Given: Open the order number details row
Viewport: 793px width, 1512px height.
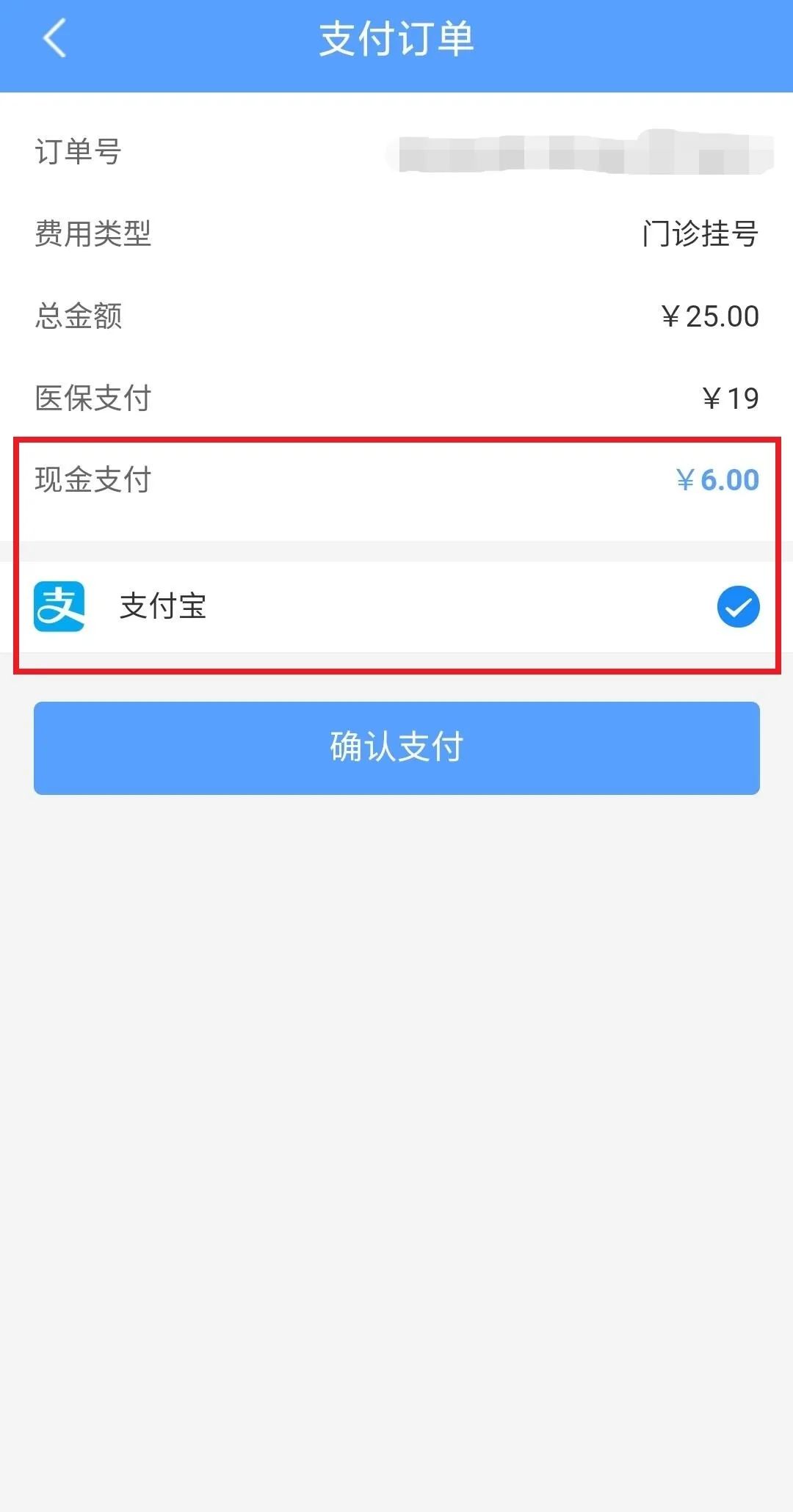Looking at the screenshot, I should pos(396,150).
